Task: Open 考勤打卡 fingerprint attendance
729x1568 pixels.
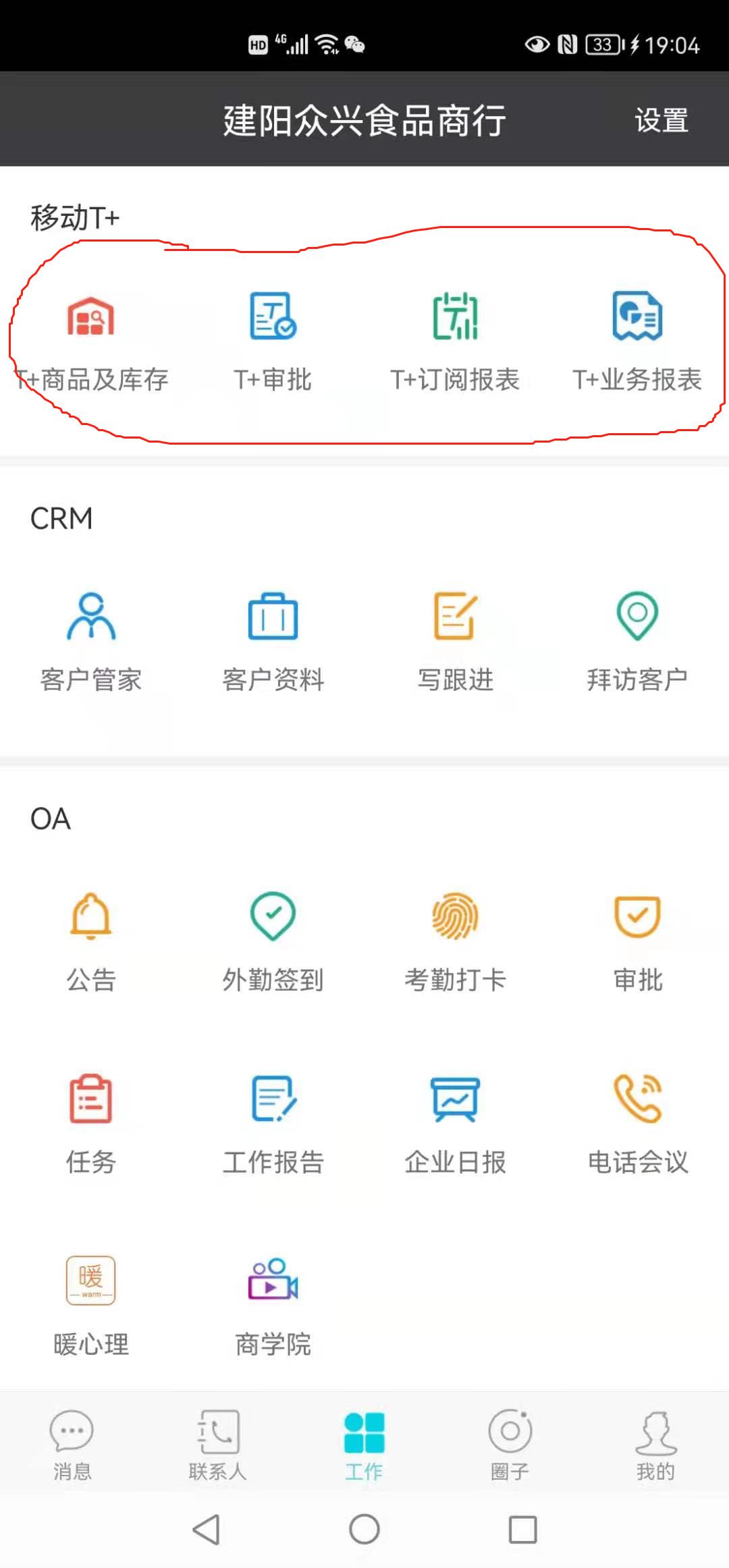Action: pyautogui.click(x=455, y=943)
